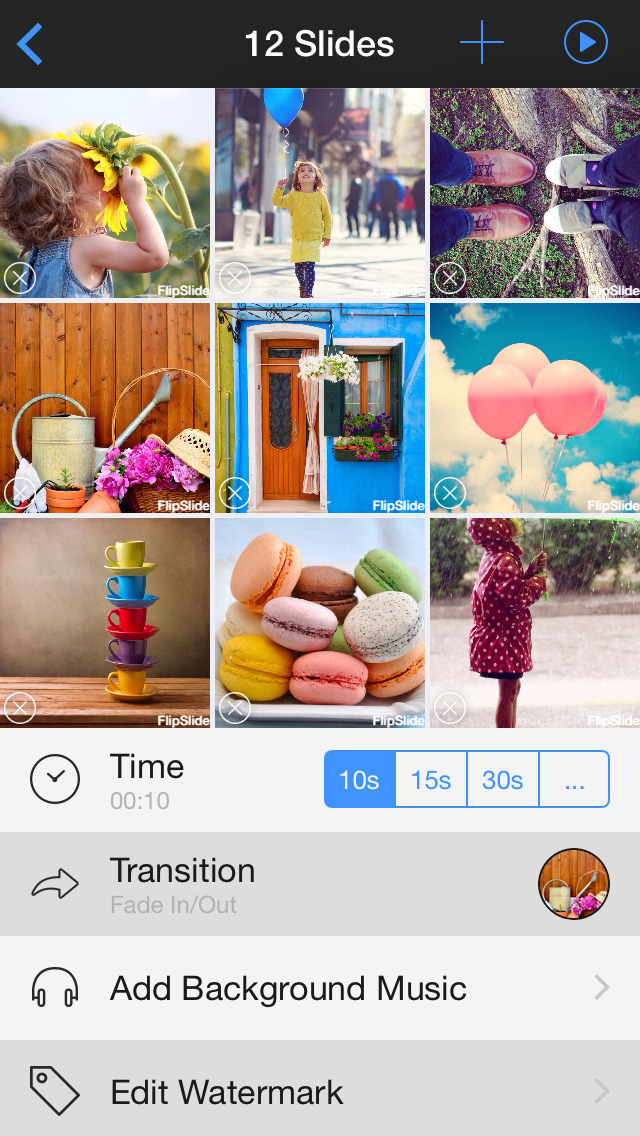Remove the blue house door slide
The width and height of the screenshot is (640, 1136).
click(235, 492)
